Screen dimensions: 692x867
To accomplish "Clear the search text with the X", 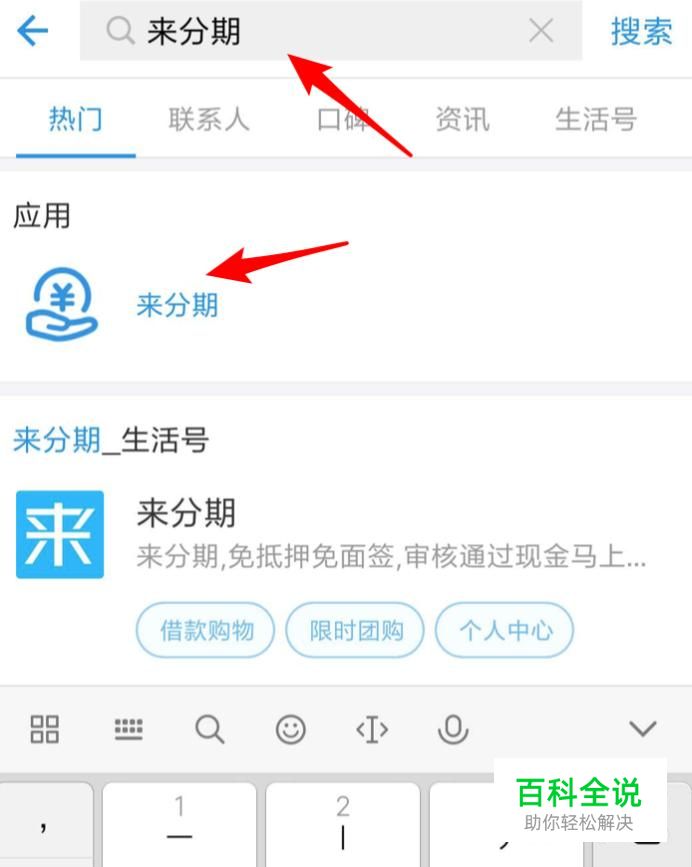I will [541, 31].
